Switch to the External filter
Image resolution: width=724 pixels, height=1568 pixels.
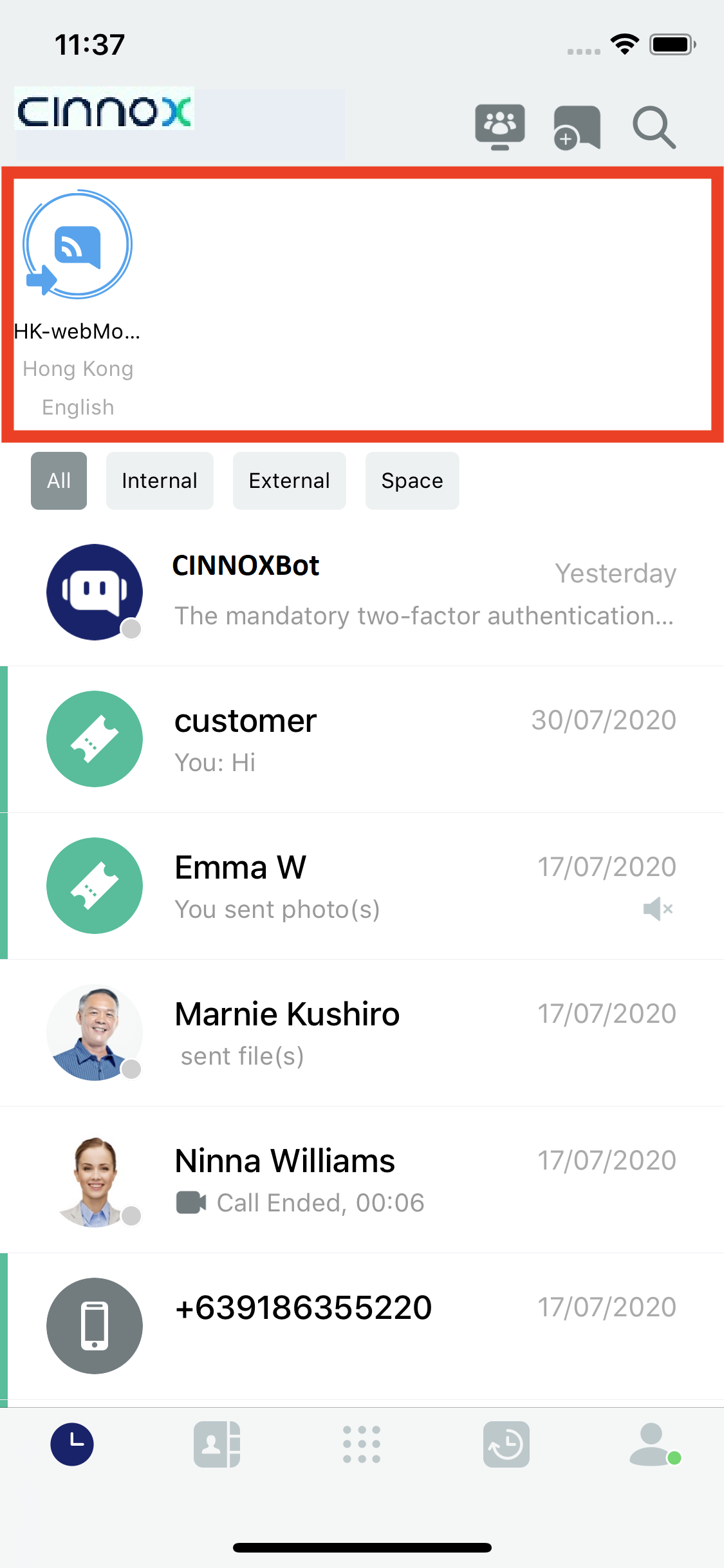click(289, 481)
